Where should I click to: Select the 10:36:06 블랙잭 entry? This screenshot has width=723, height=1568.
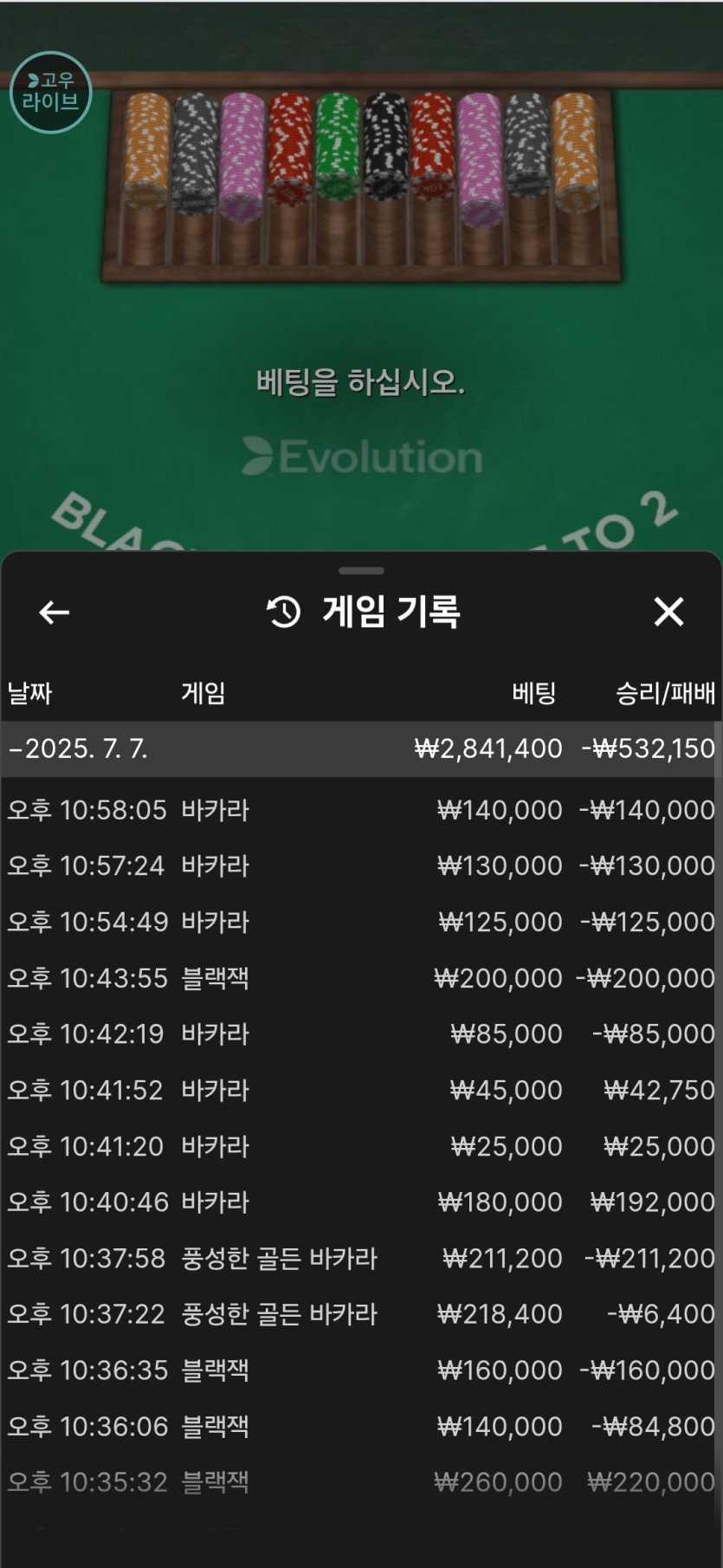[361, 1426]
